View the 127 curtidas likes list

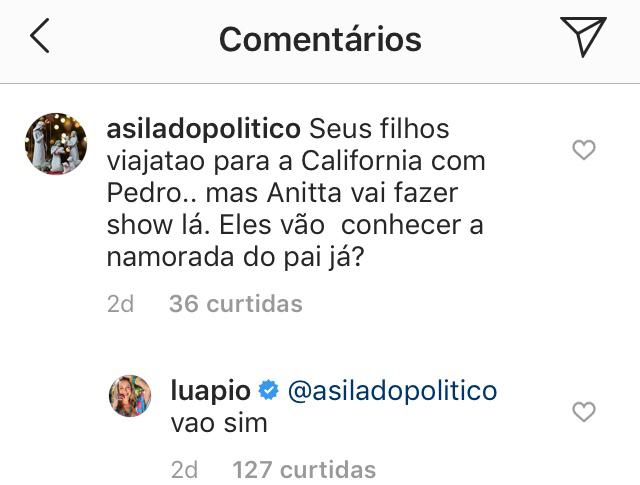point(303,468)
